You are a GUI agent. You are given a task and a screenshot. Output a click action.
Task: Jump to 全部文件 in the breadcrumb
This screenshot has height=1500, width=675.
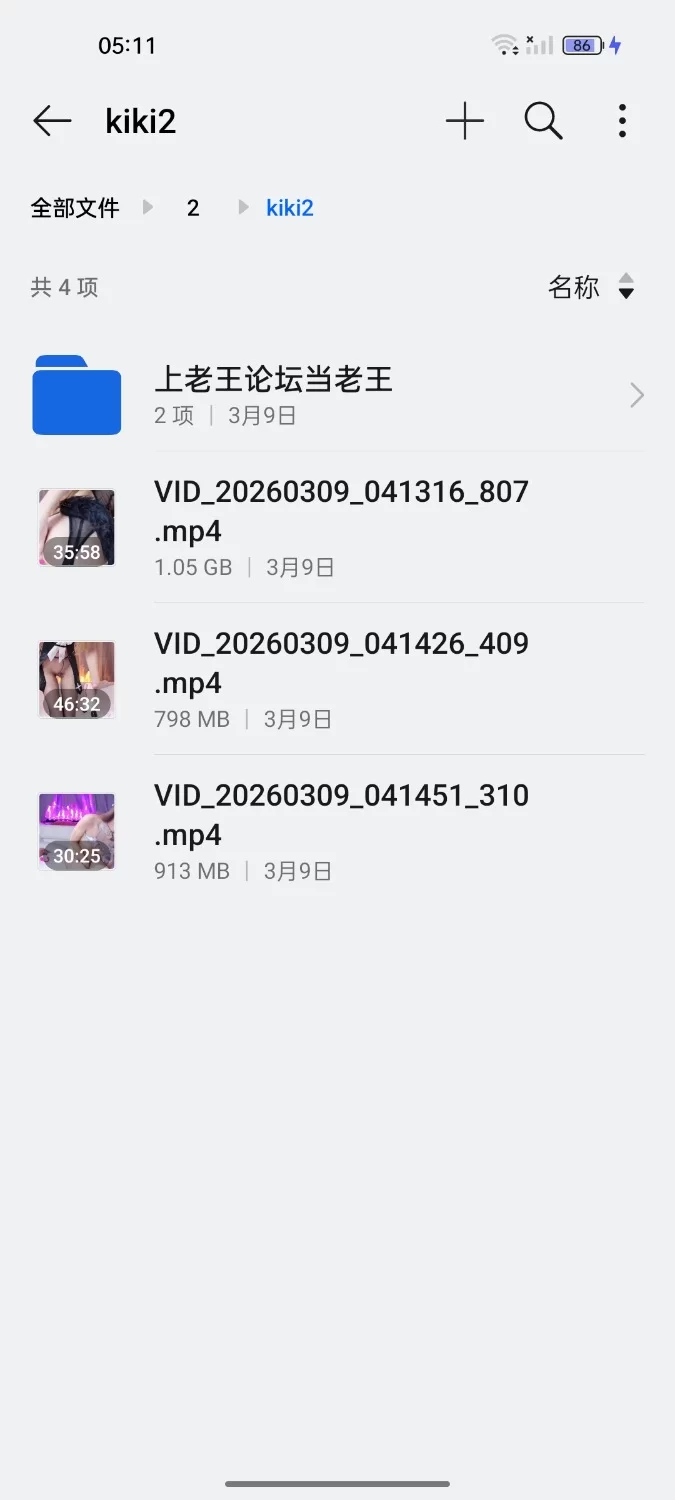point(75,208)
